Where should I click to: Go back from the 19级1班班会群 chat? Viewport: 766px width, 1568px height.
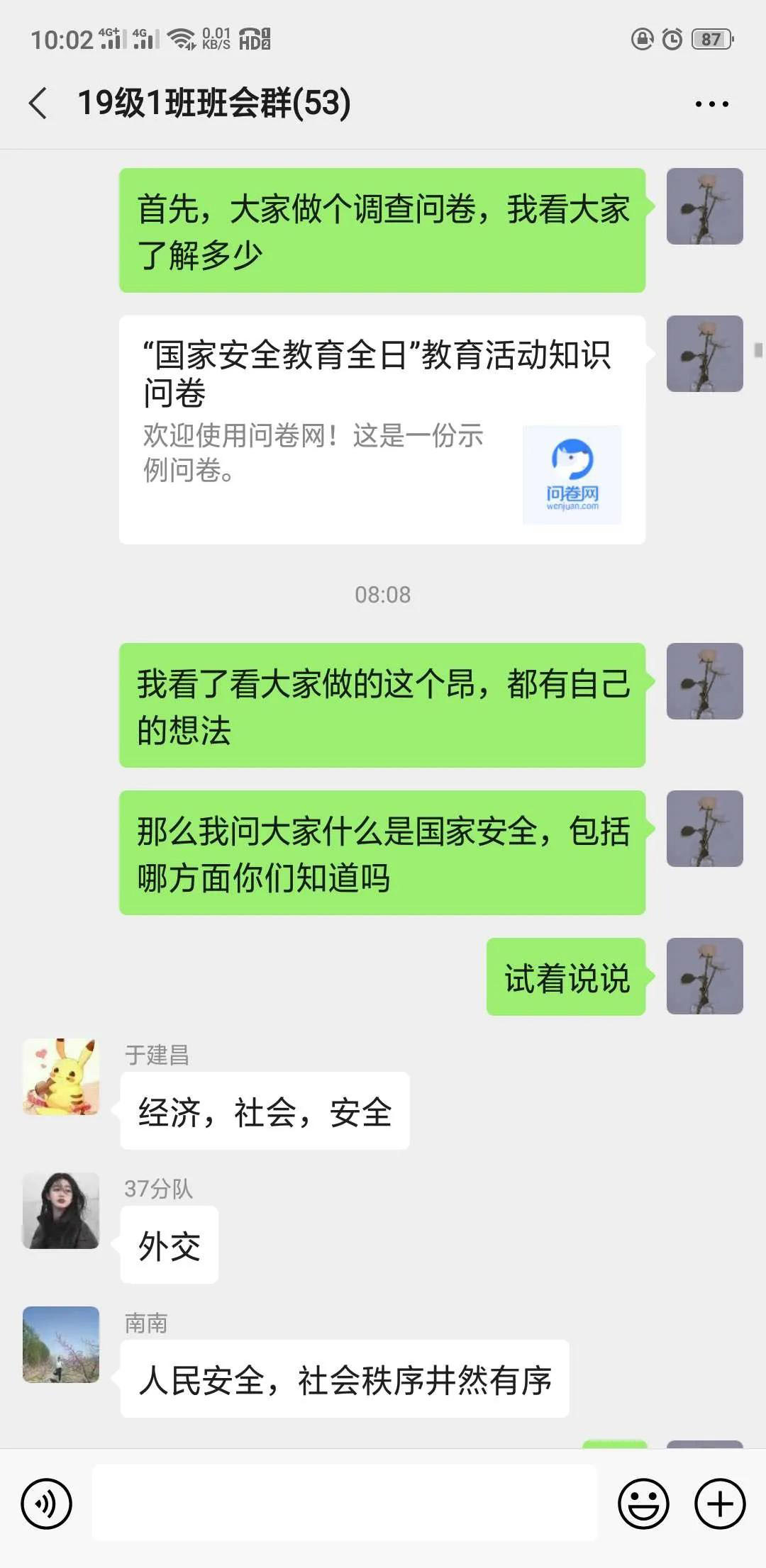click(39, 103)
